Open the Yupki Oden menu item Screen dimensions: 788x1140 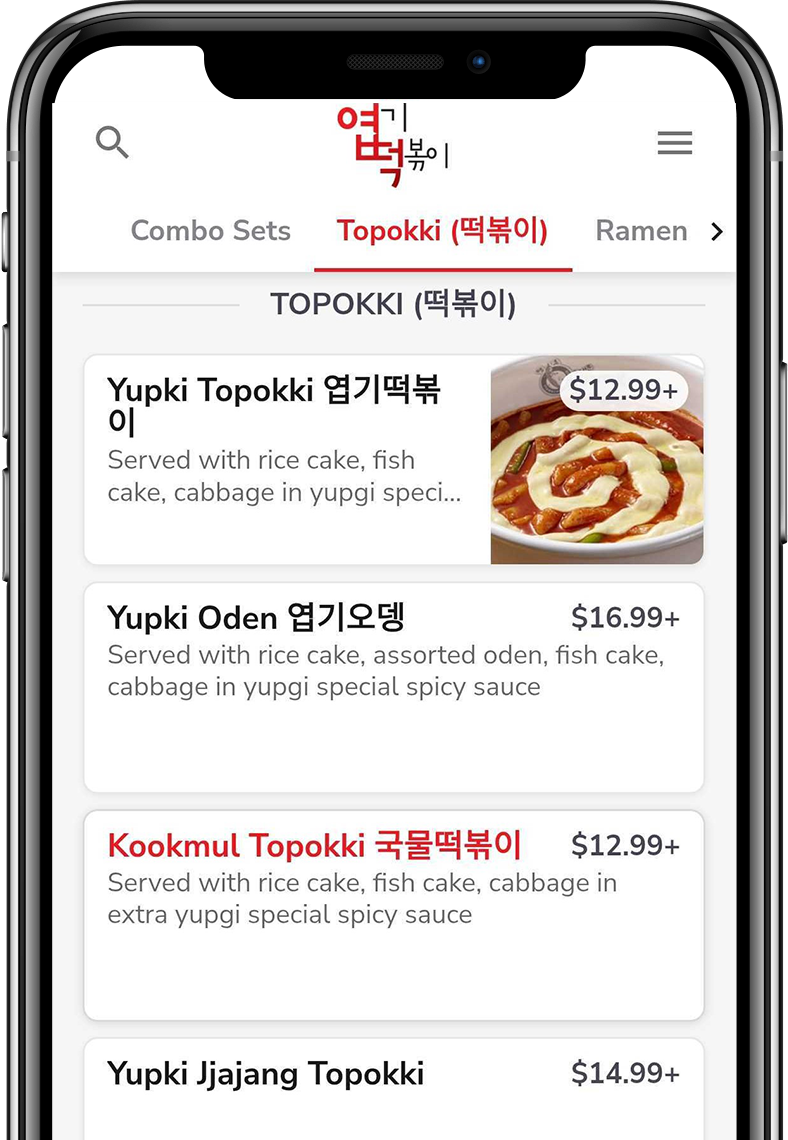(393, 687)
